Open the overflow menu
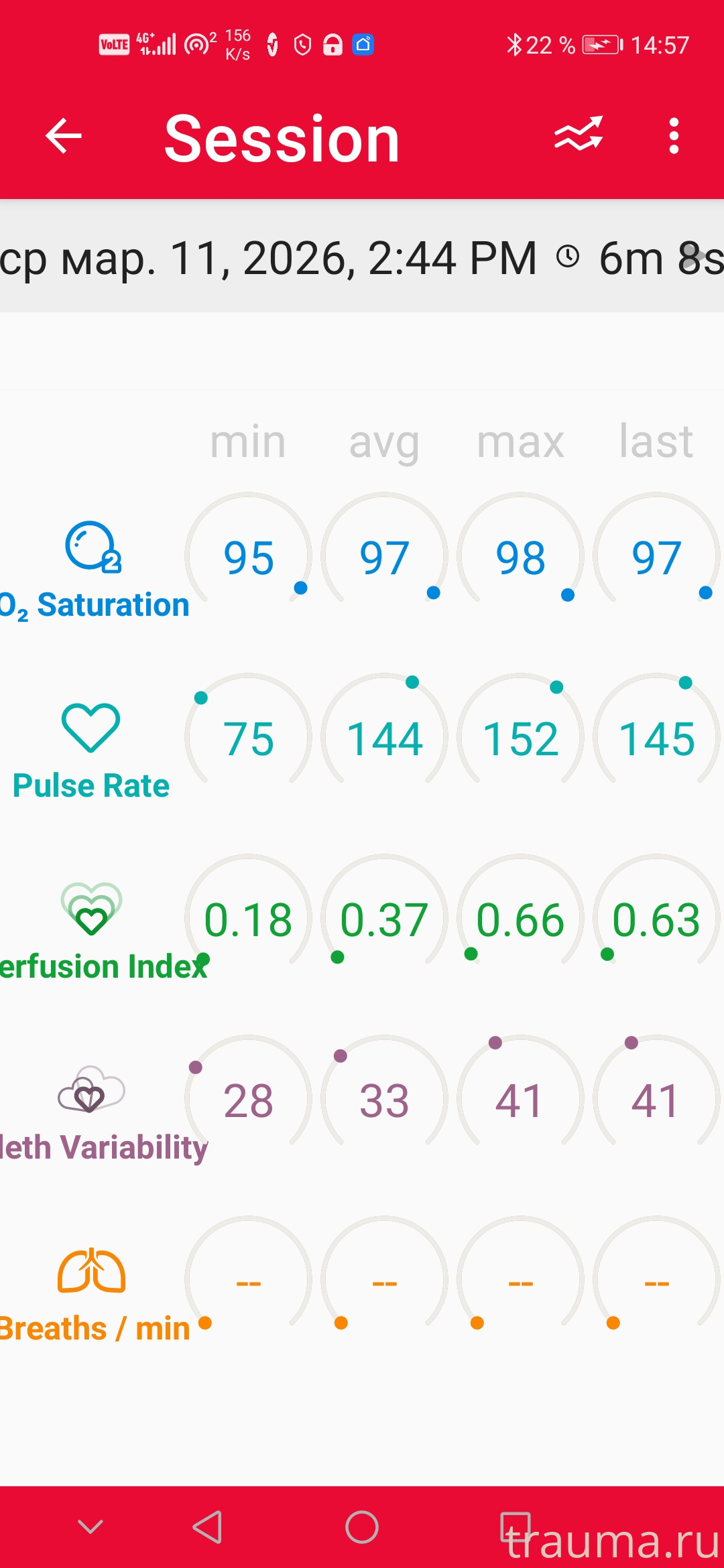The image size is (724, 1568). (x=674, y=136)
